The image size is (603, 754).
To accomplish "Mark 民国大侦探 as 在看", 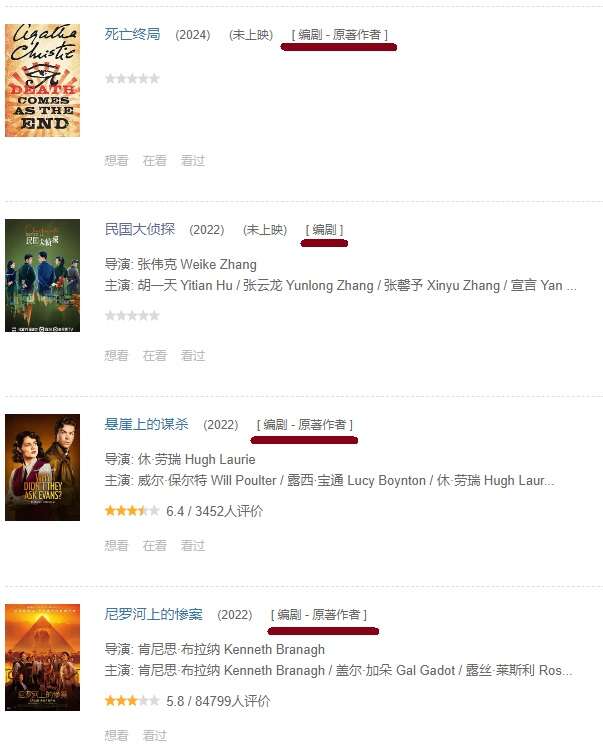I will [x=154, y=356].
